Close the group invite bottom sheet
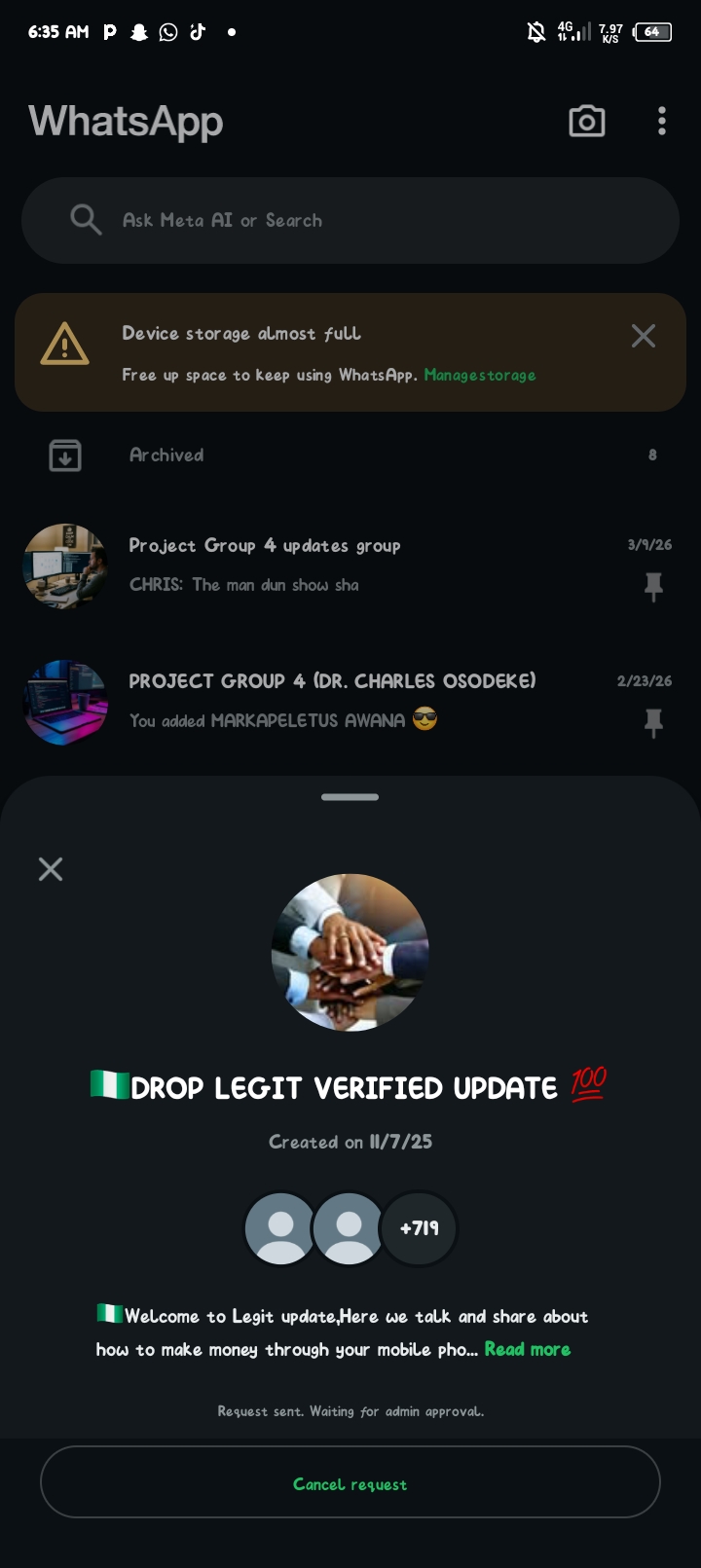 pyautogui.click(x=51, y=868)
